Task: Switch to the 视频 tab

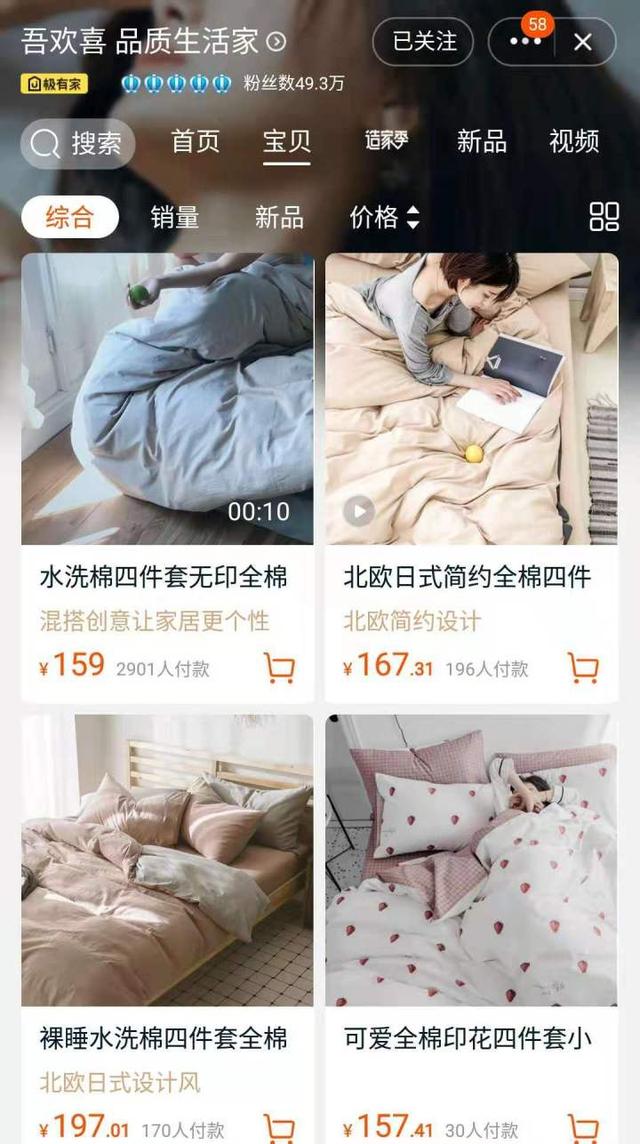Action: 574,141
